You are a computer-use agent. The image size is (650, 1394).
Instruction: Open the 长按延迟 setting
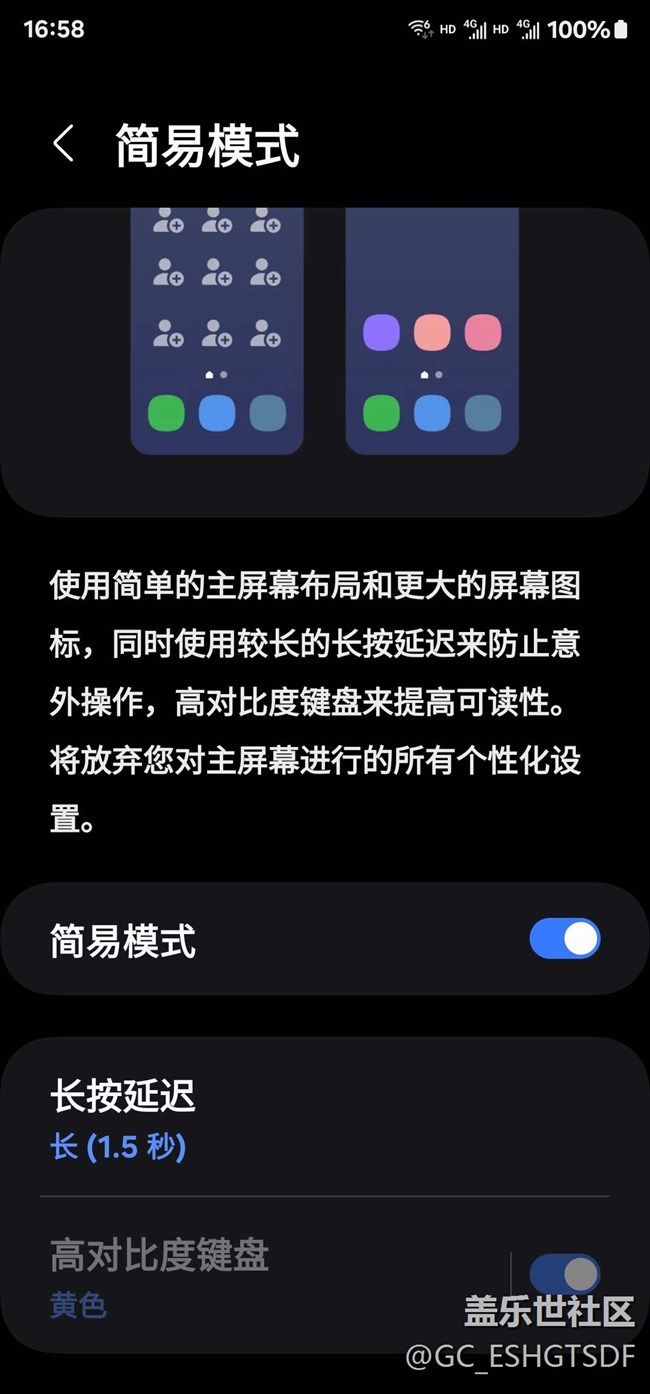(x=325, y=1119)
